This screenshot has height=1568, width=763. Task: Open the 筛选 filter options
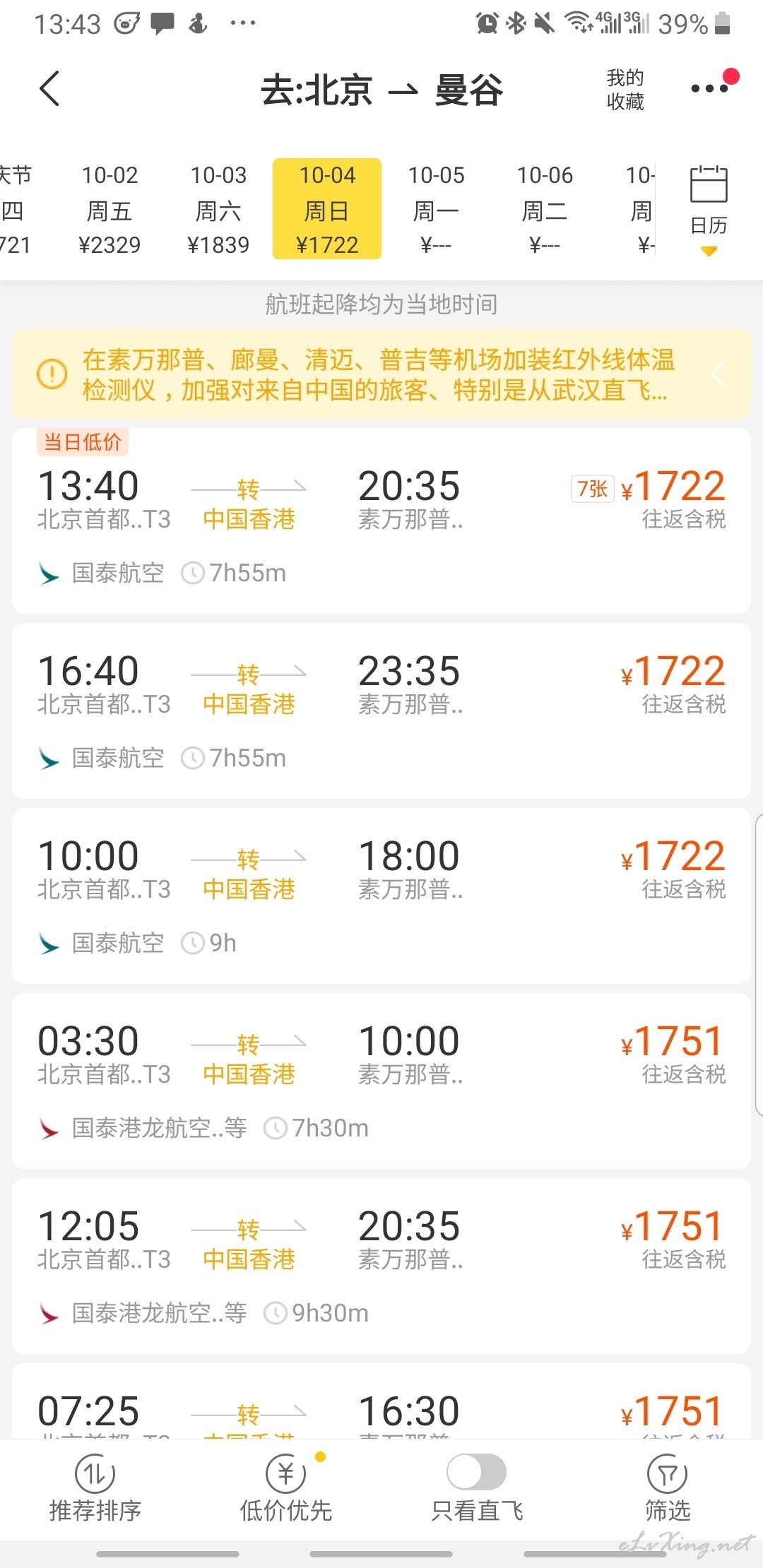point(668,1487)
